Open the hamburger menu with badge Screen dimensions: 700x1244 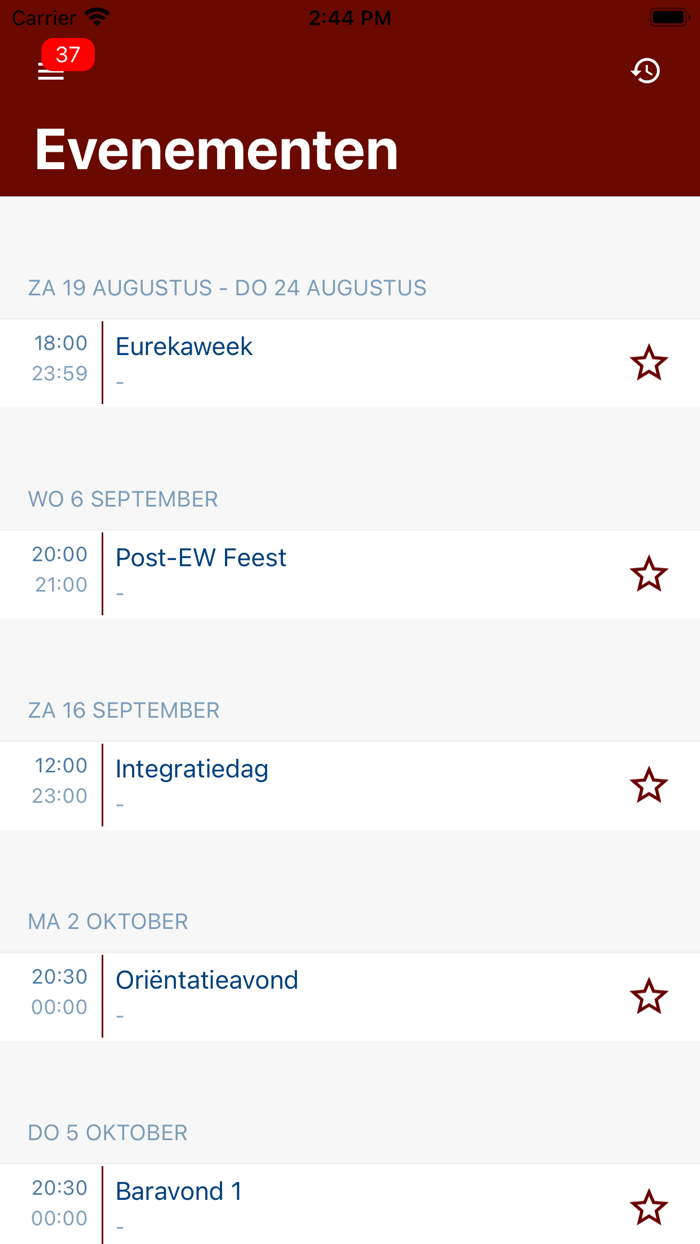51,71
